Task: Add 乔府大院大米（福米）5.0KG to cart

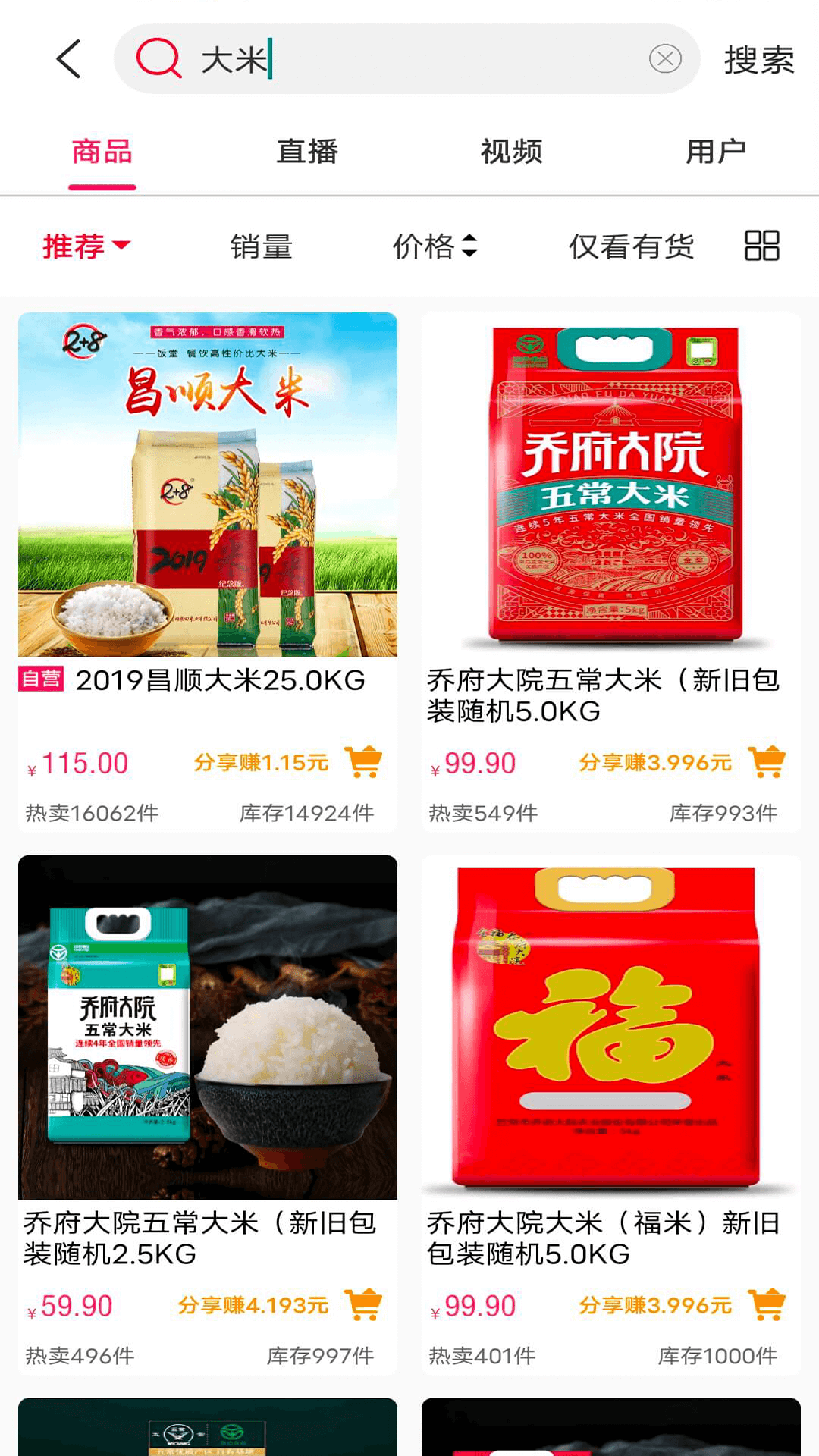Action: pyautogui.click(x=766, y=1304)
